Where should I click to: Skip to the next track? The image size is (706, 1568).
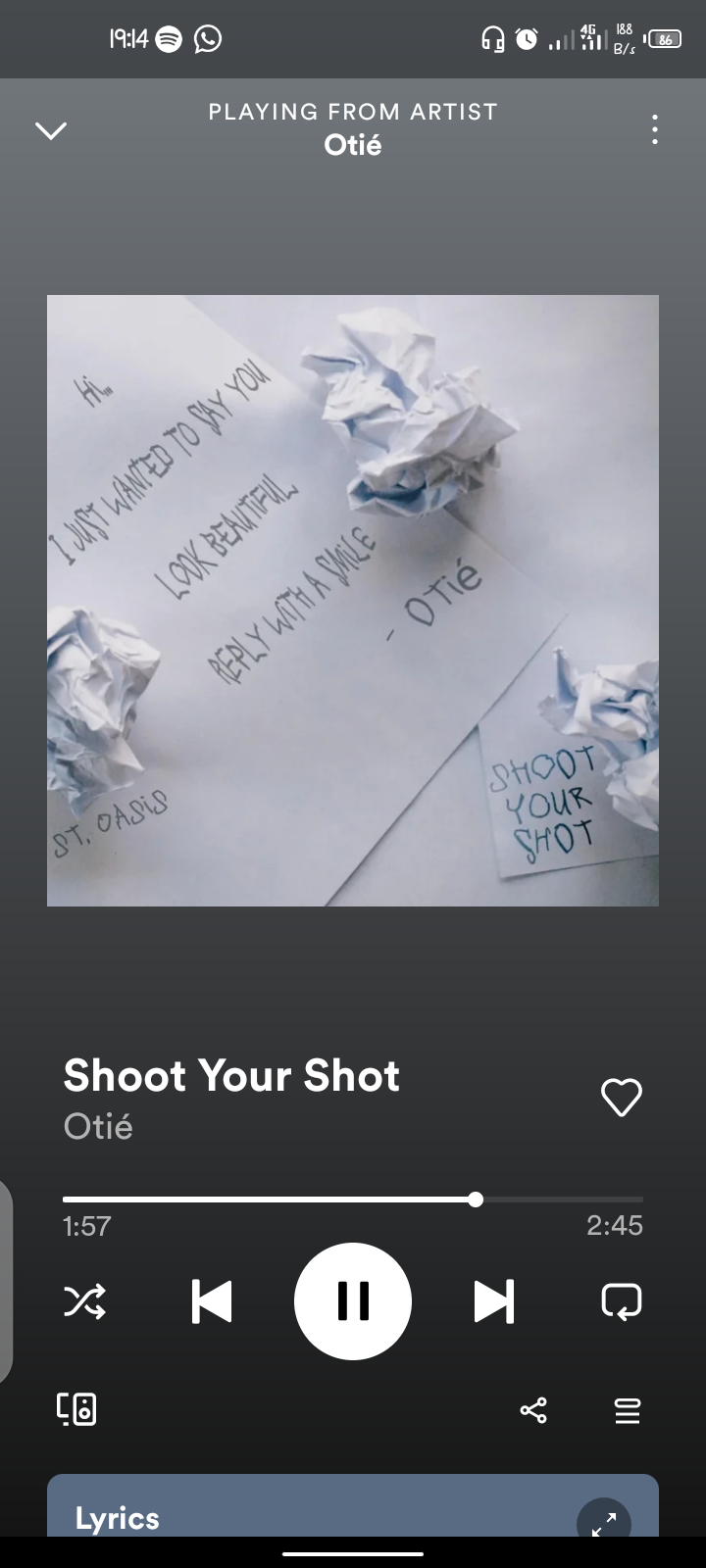493,1301
